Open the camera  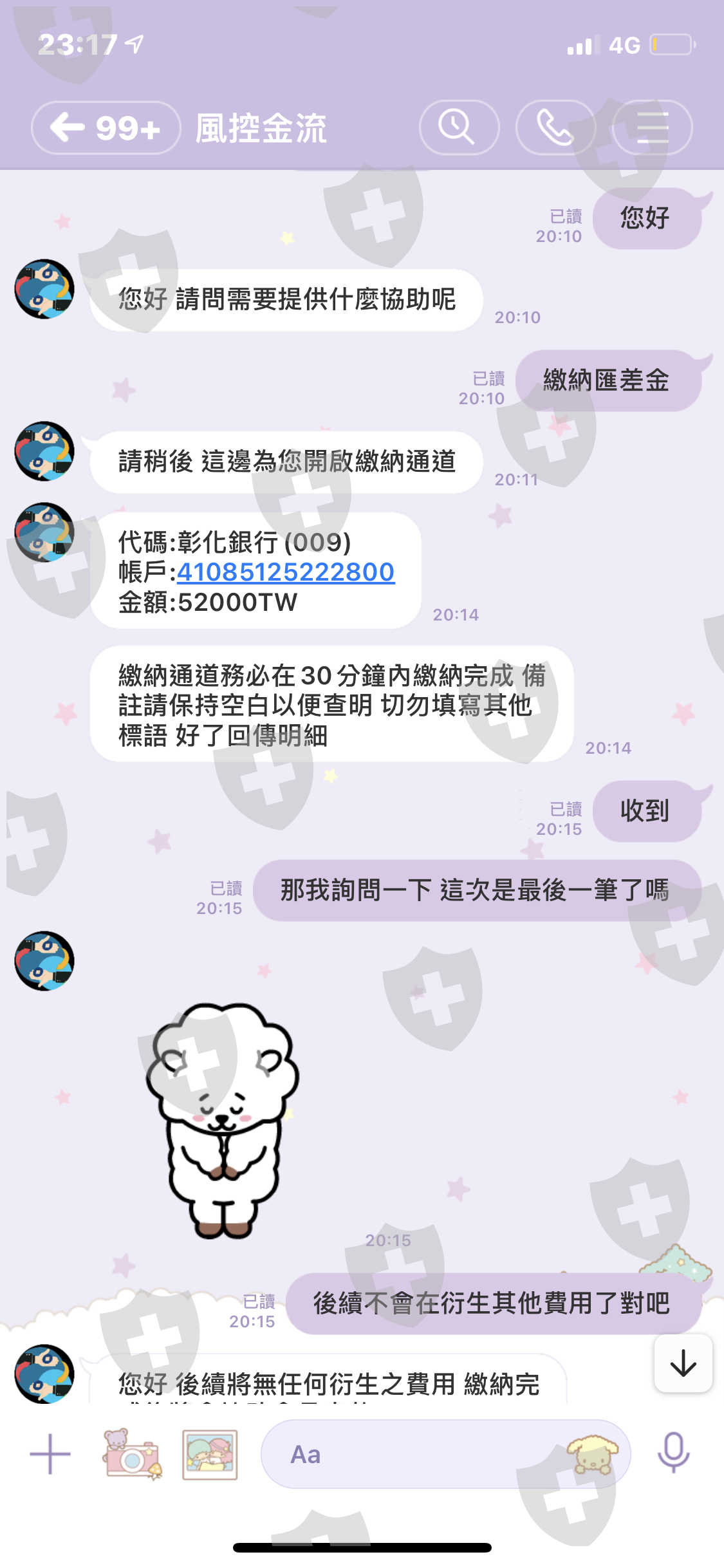click(132, 1454)
